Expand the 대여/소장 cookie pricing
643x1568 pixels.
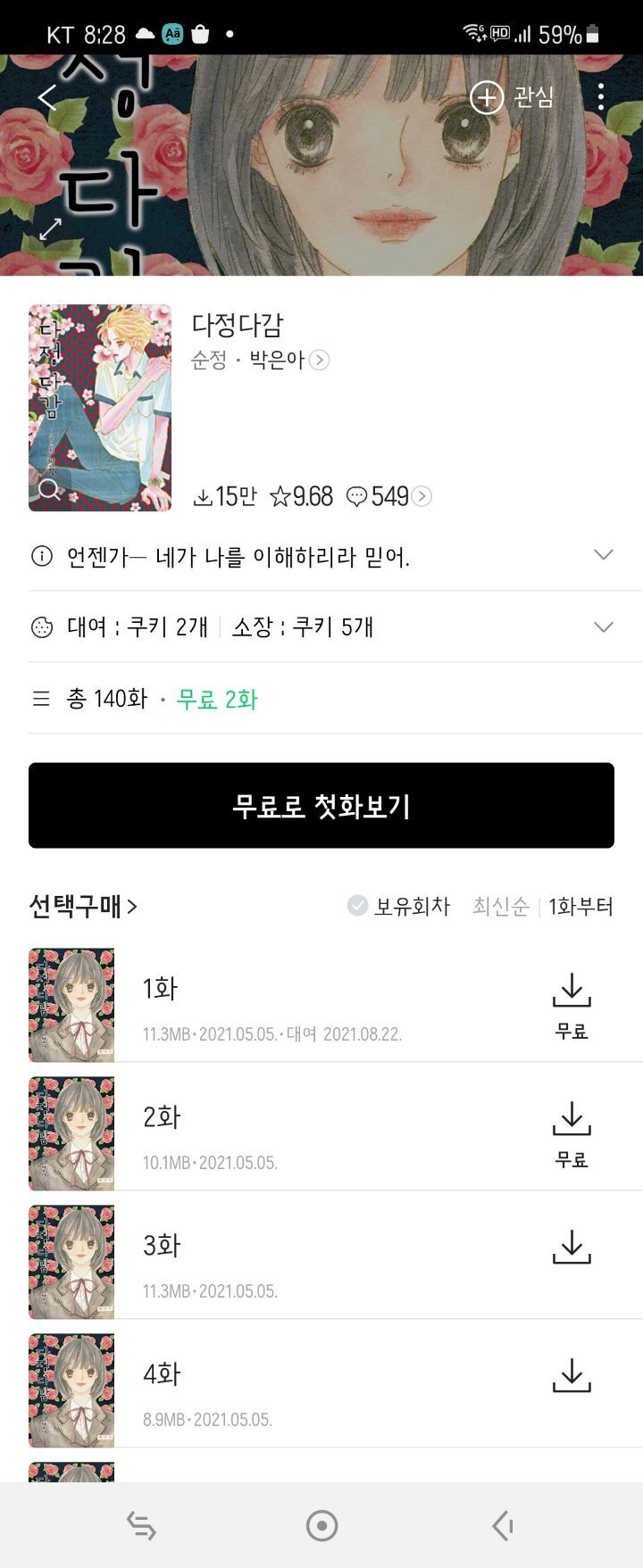(x=321, y=626)
